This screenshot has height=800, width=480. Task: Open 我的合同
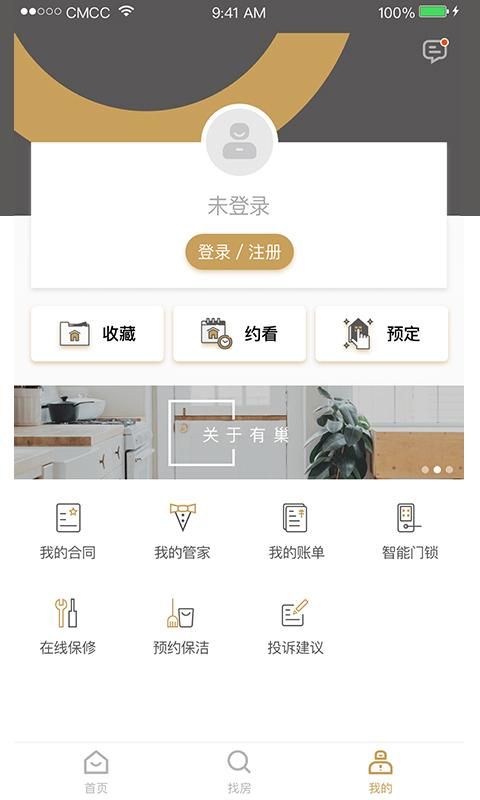coord(68,531)
